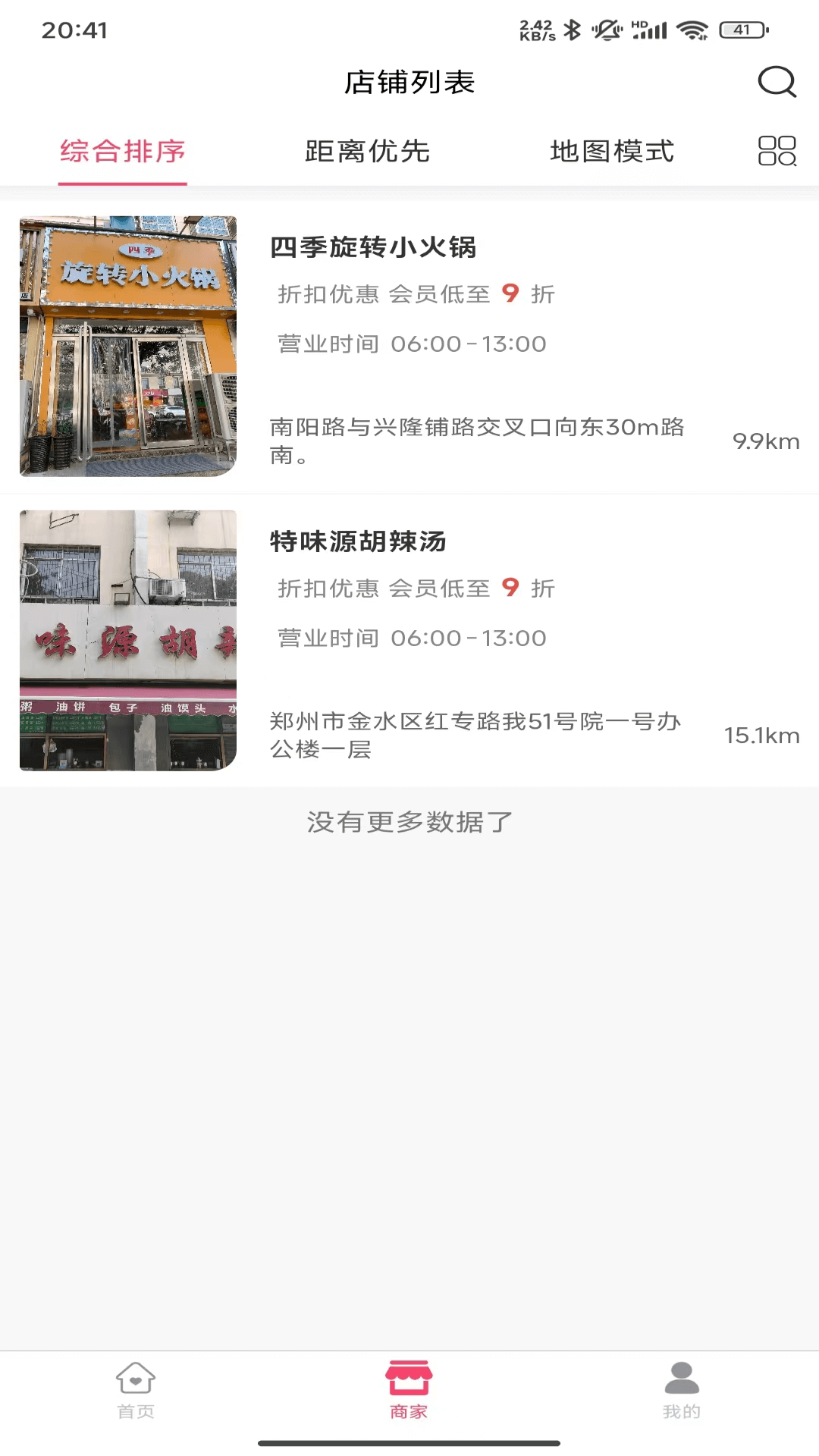Switch to the 地图模式 tab

pyautogui.click(x=613, y=152)
